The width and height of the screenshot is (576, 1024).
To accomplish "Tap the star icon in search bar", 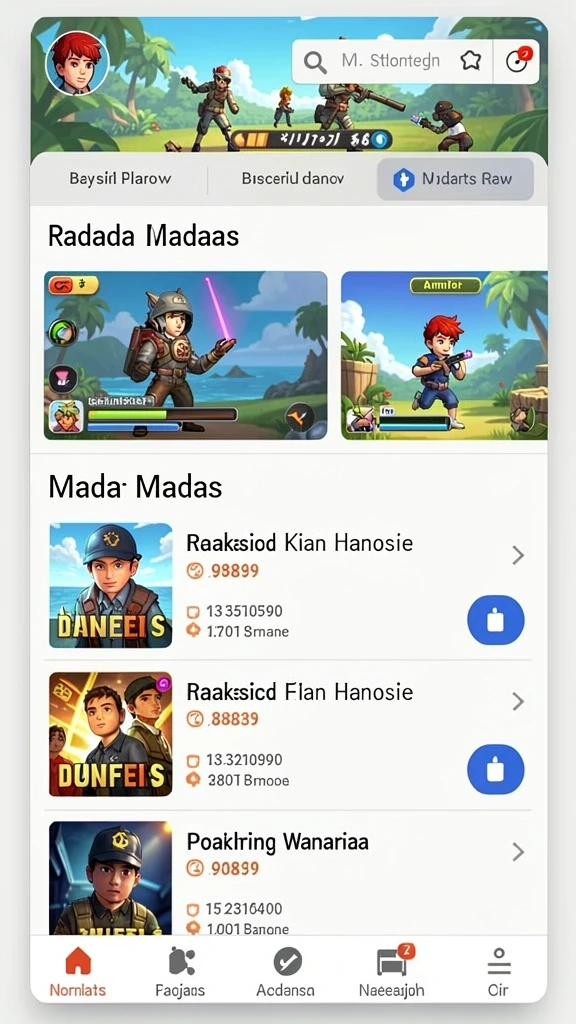I will [x=470, y=61].
